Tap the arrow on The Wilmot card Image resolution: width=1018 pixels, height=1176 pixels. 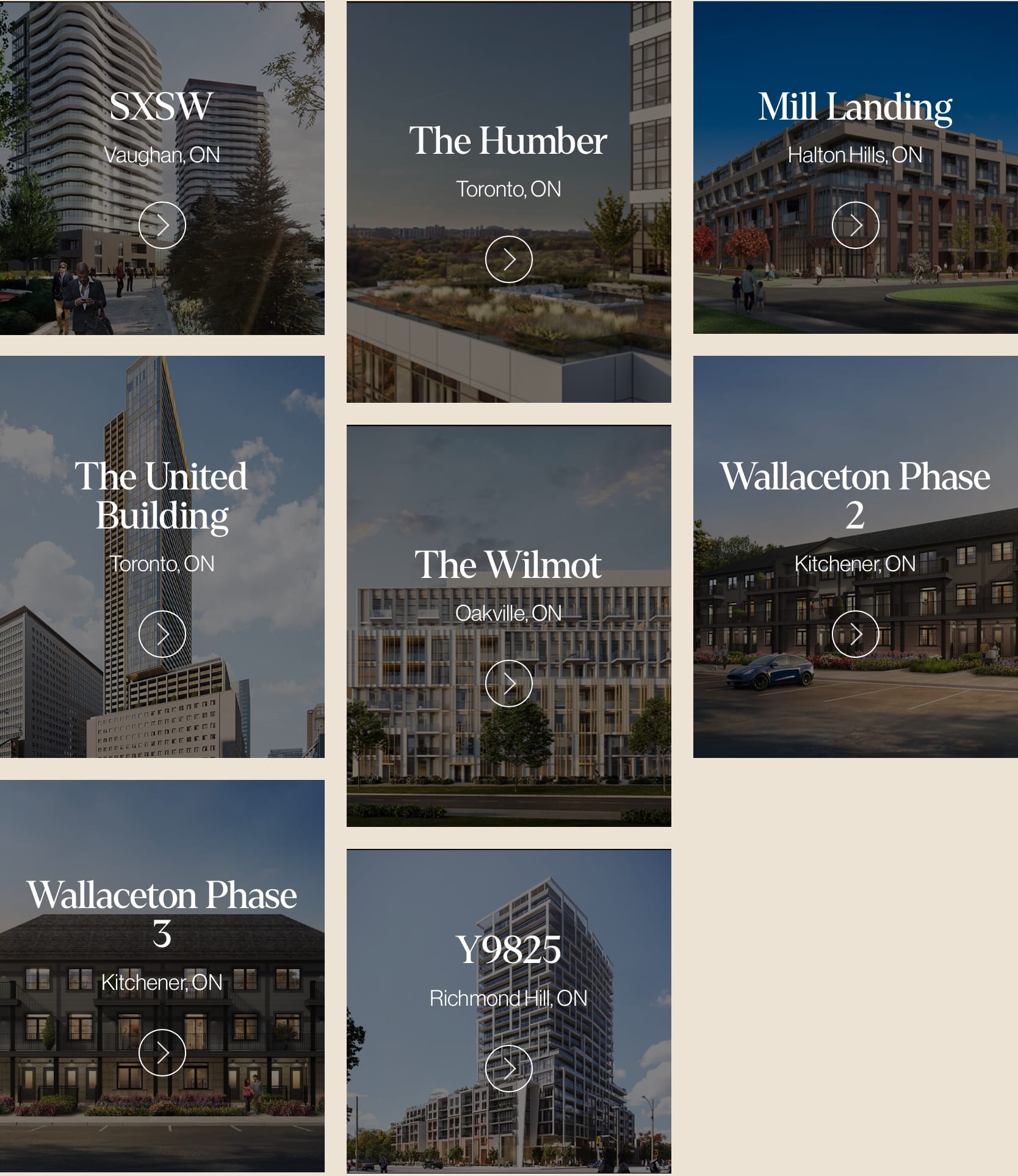(508, 684)
